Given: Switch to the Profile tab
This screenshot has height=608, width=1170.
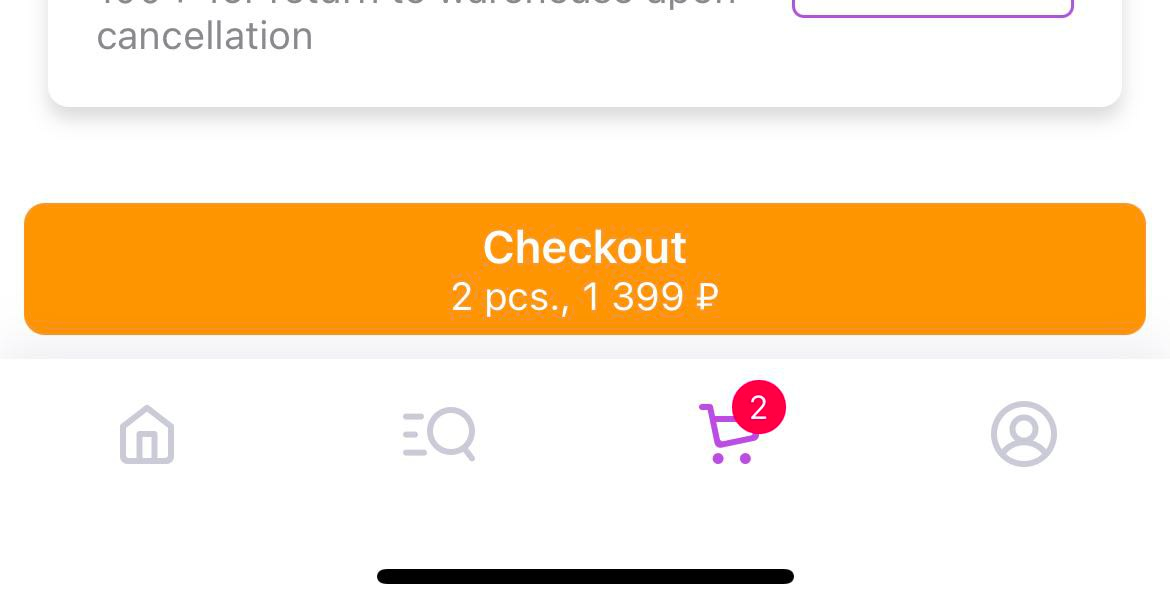Looking at the screenshot, I should pos(1023,435).
